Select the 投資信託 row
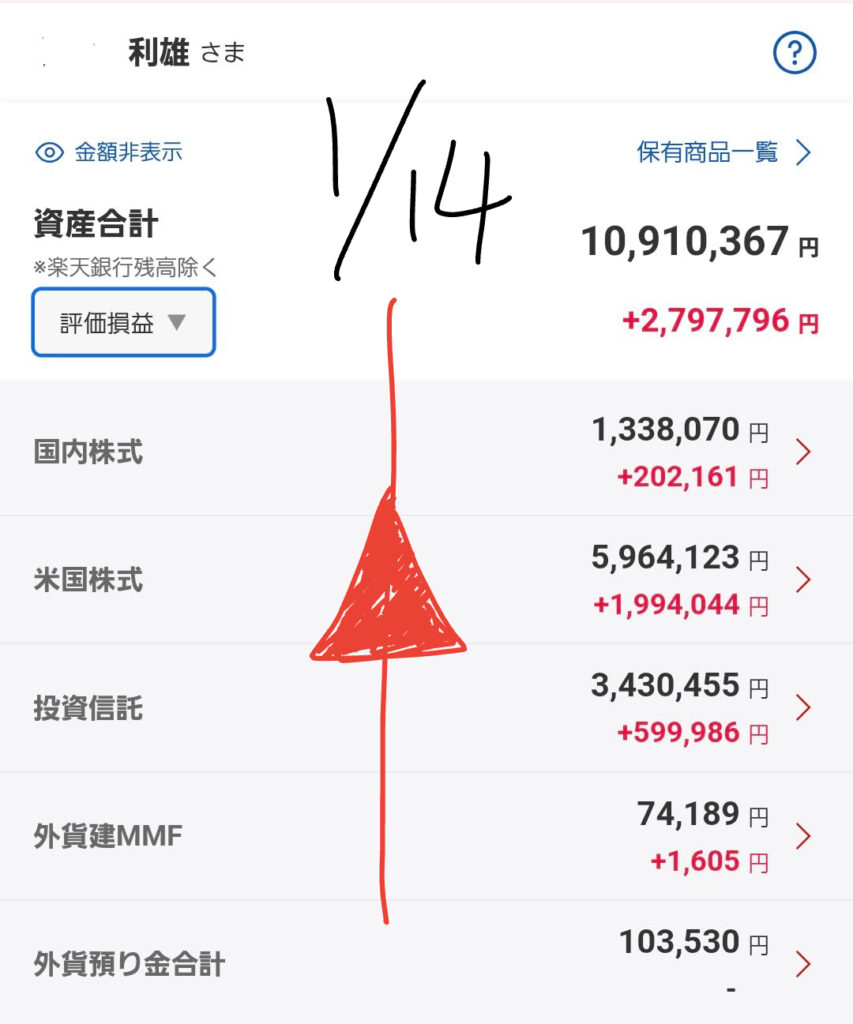The image size is (853, 1024). coord(426,709)
